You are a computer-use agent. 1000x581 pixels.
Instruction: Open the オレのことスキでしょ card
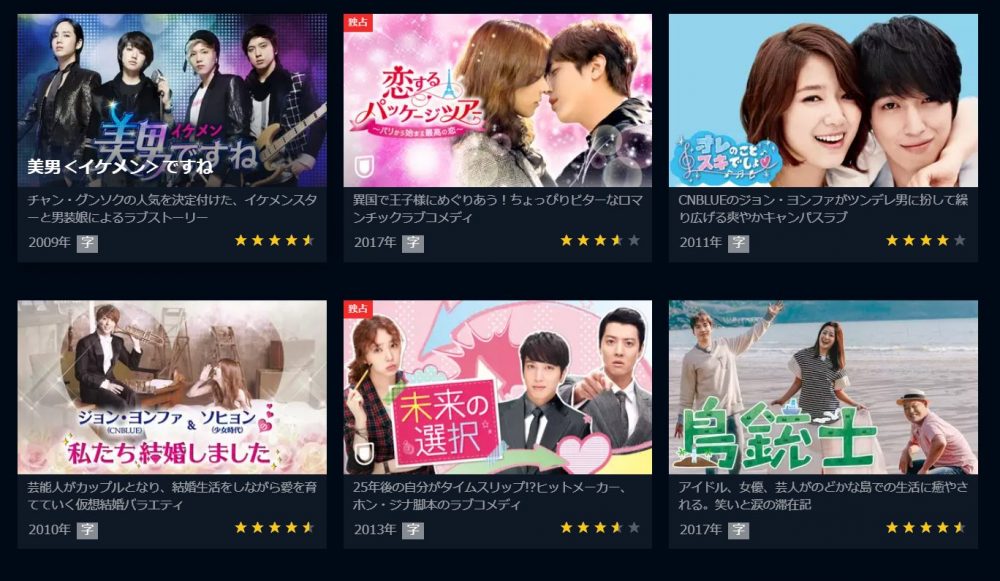coord(823,100)
